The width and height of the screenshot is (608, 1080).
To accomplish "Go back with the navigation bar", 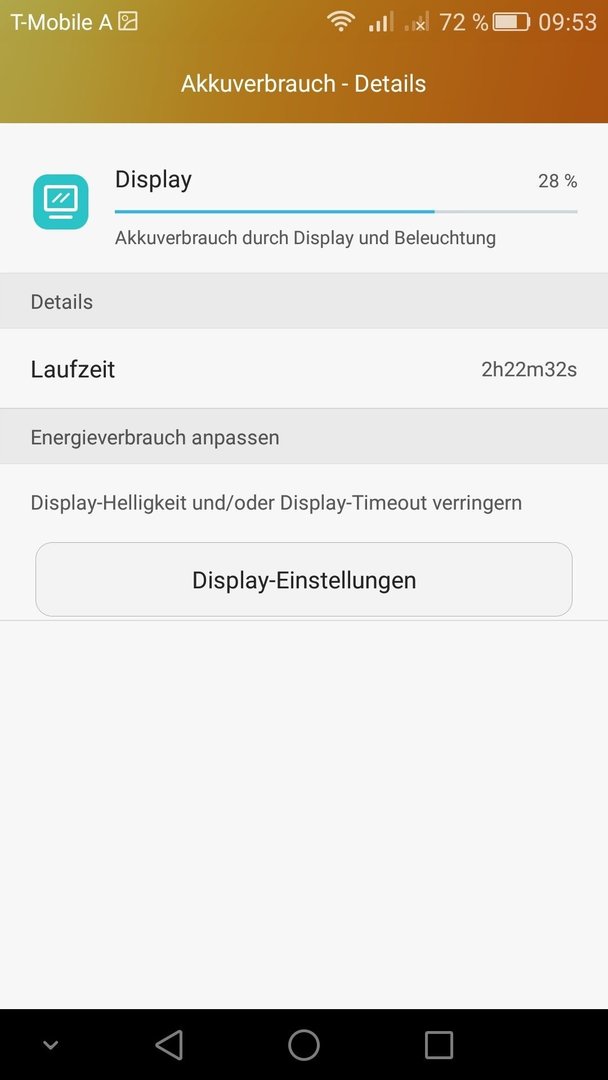I will 169,1044.
